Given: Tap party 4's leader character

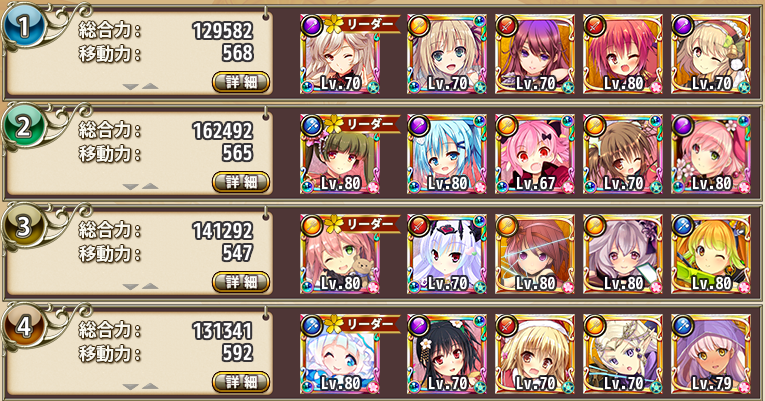Looking at the screenshot, I should (338, 354).
